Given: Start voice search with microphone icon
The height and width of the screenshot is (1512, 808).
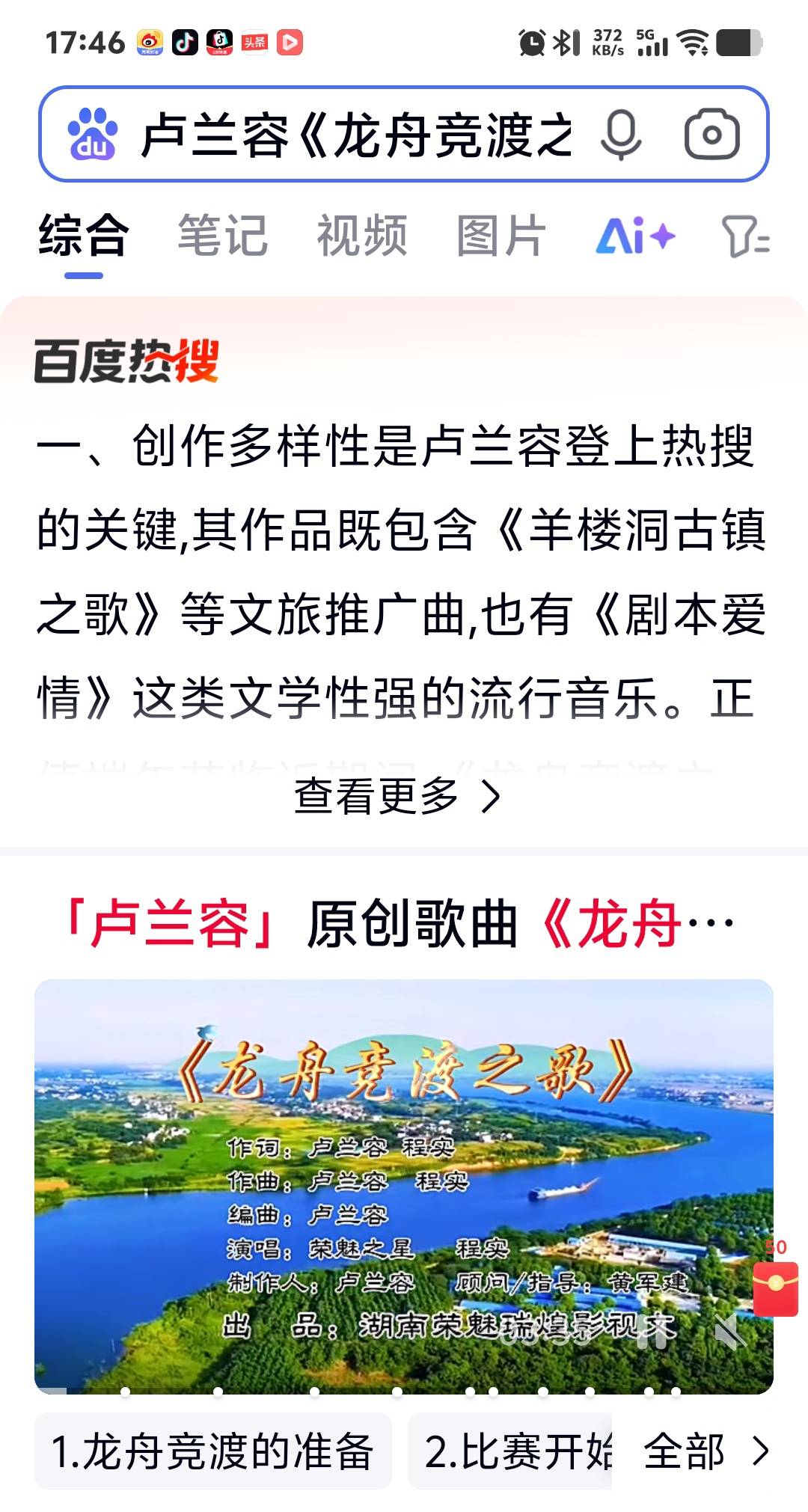Looking at the screenshot, I should coord(620,135).
